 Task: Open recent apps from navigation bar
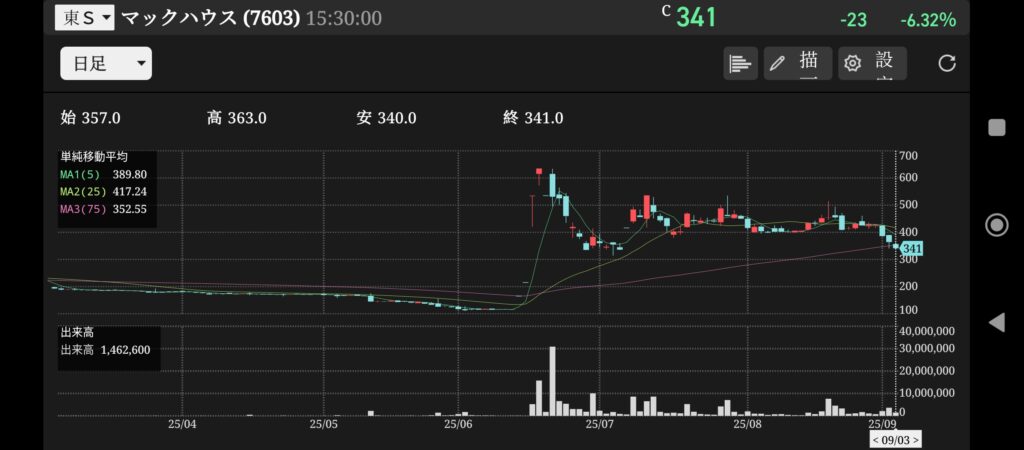pos(996,126)
